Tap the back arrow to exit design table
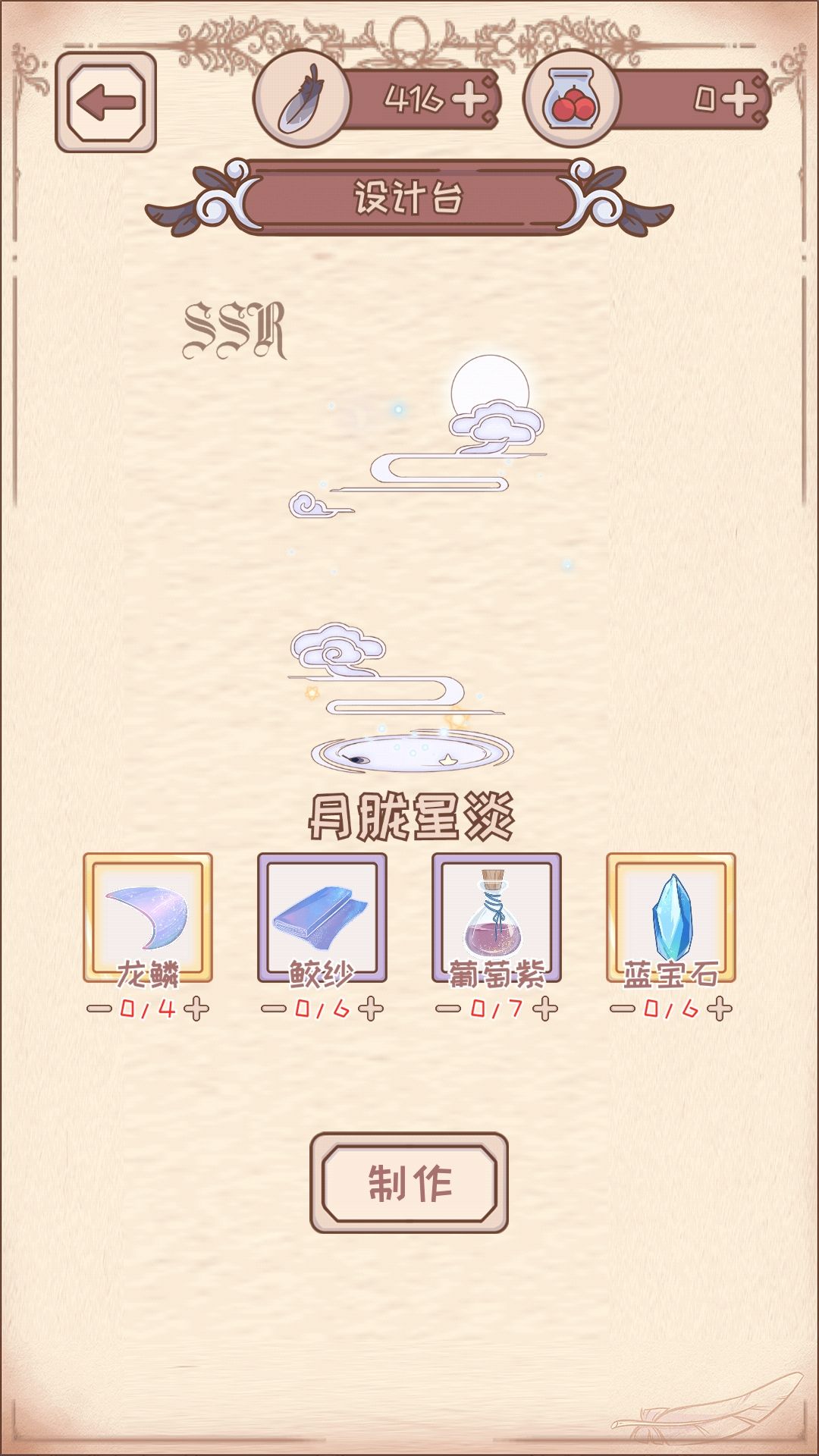This screenshot has width=819, height=1456. (x=106, y=102)
